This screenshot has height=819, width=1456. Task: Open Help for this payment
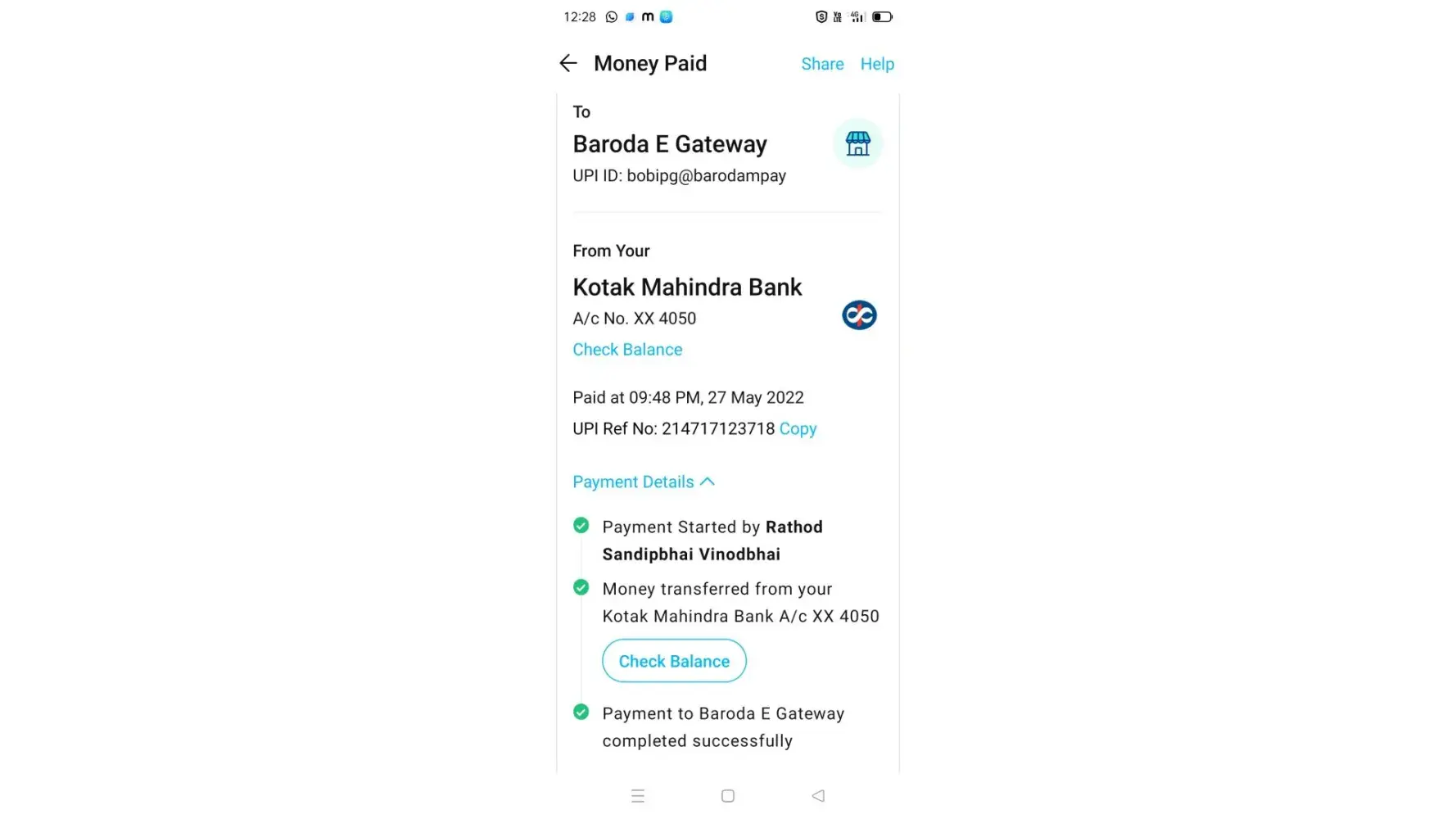[x=877, y=64]
